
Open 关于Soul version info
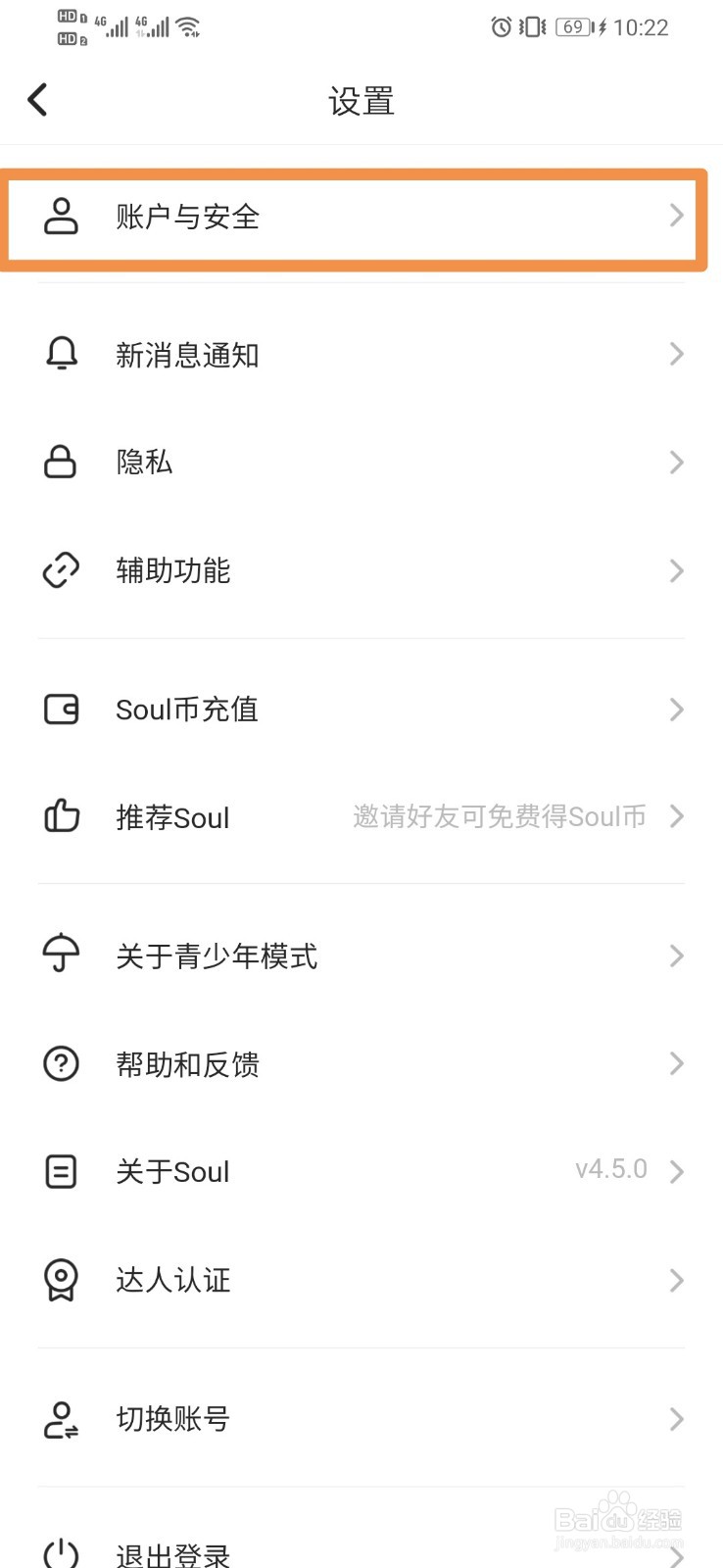tap(172, 1171)
